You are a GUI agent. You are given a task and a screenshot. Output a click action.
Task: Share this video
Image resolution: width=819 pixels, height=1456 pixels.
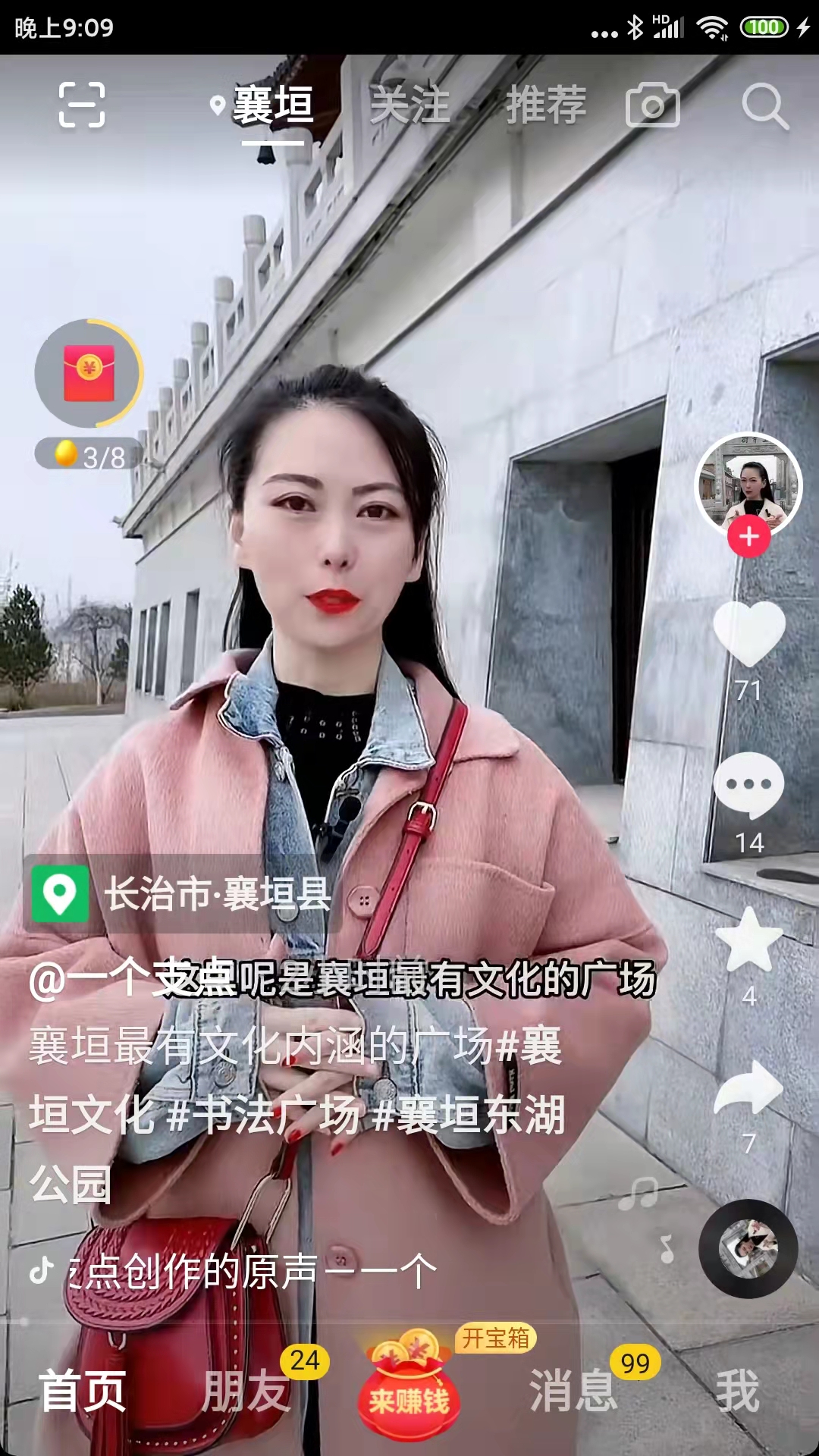pos(748,1088)
